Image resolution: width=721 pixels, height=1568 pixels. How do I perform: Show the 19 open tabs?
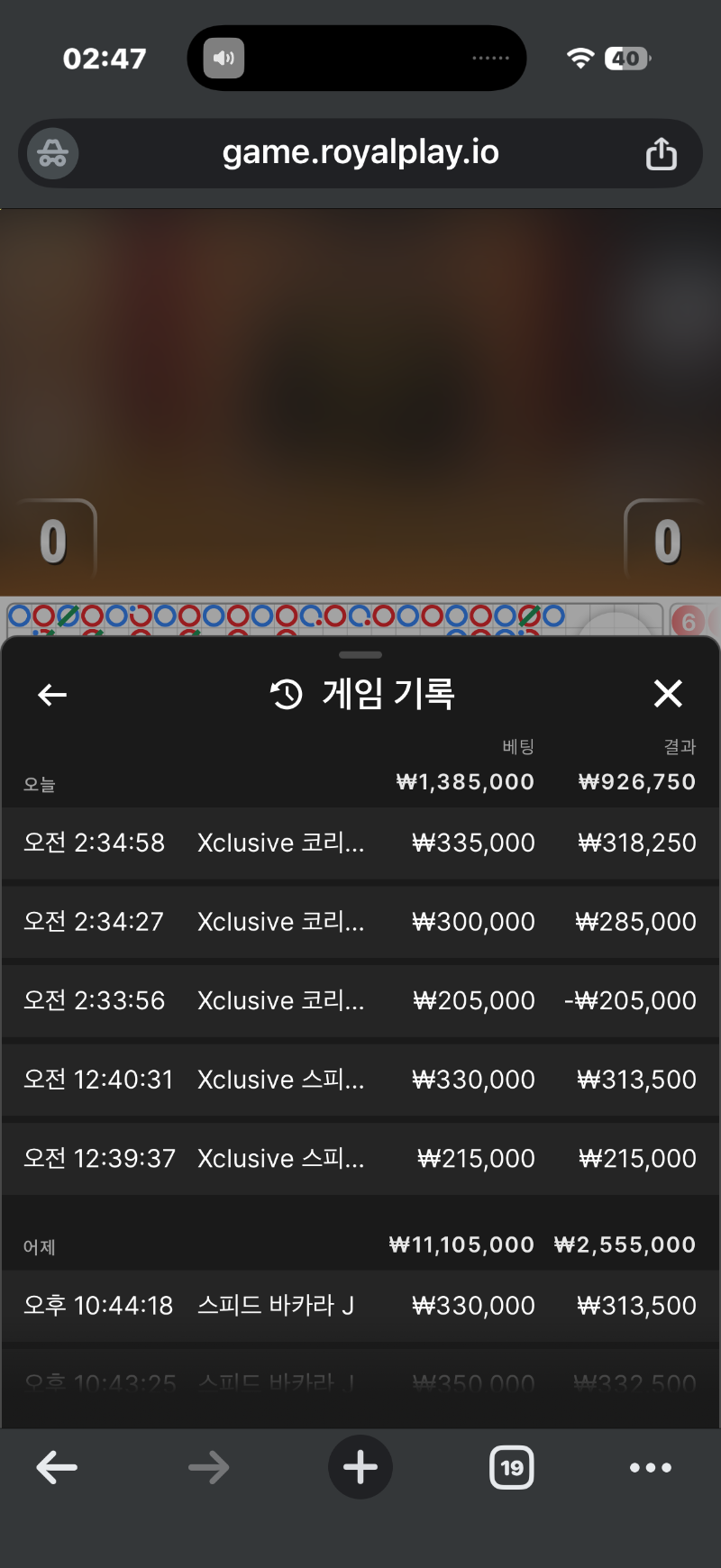[x=512, y=1467]
